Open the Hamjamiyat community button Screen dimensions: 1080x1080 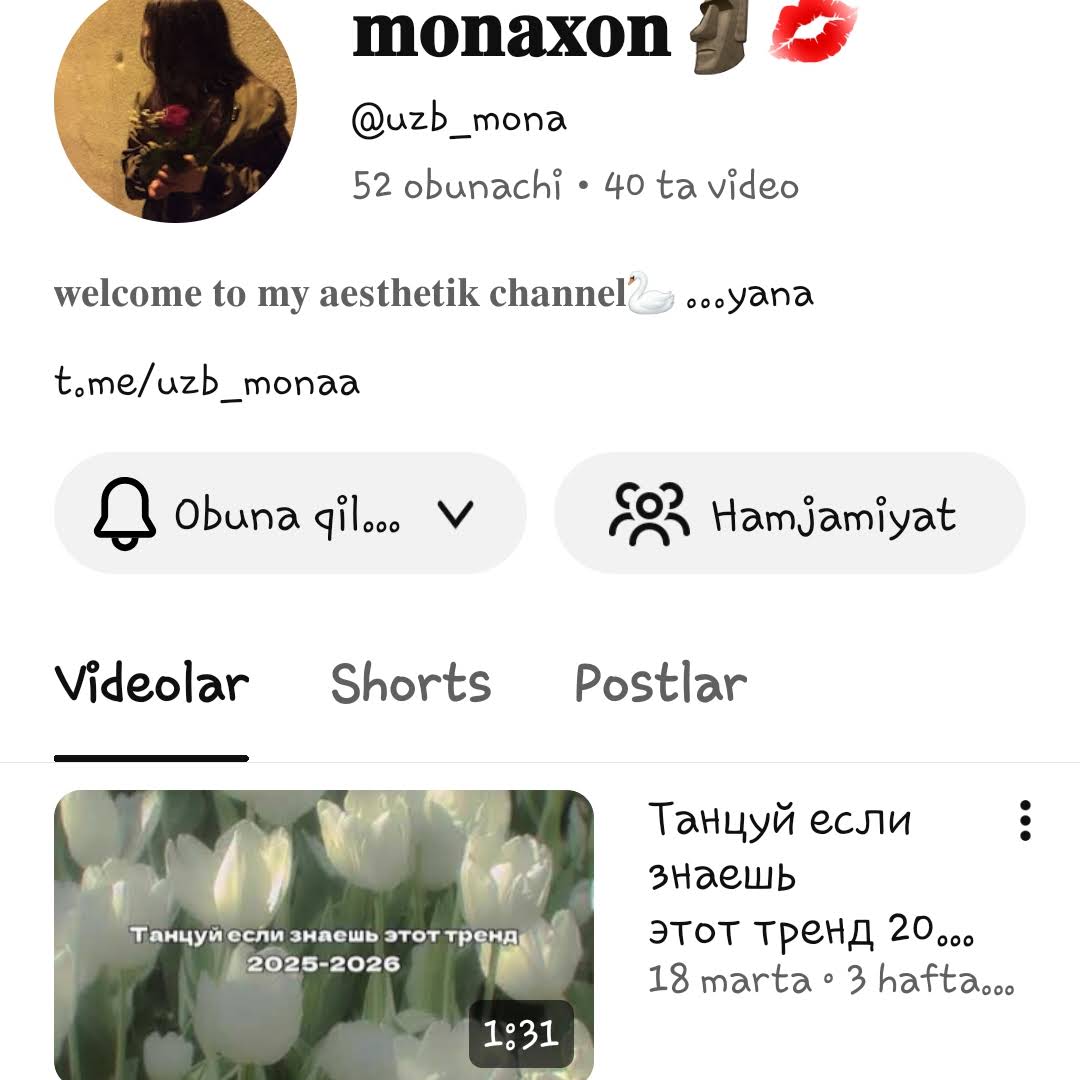click(x=790, y=514)
